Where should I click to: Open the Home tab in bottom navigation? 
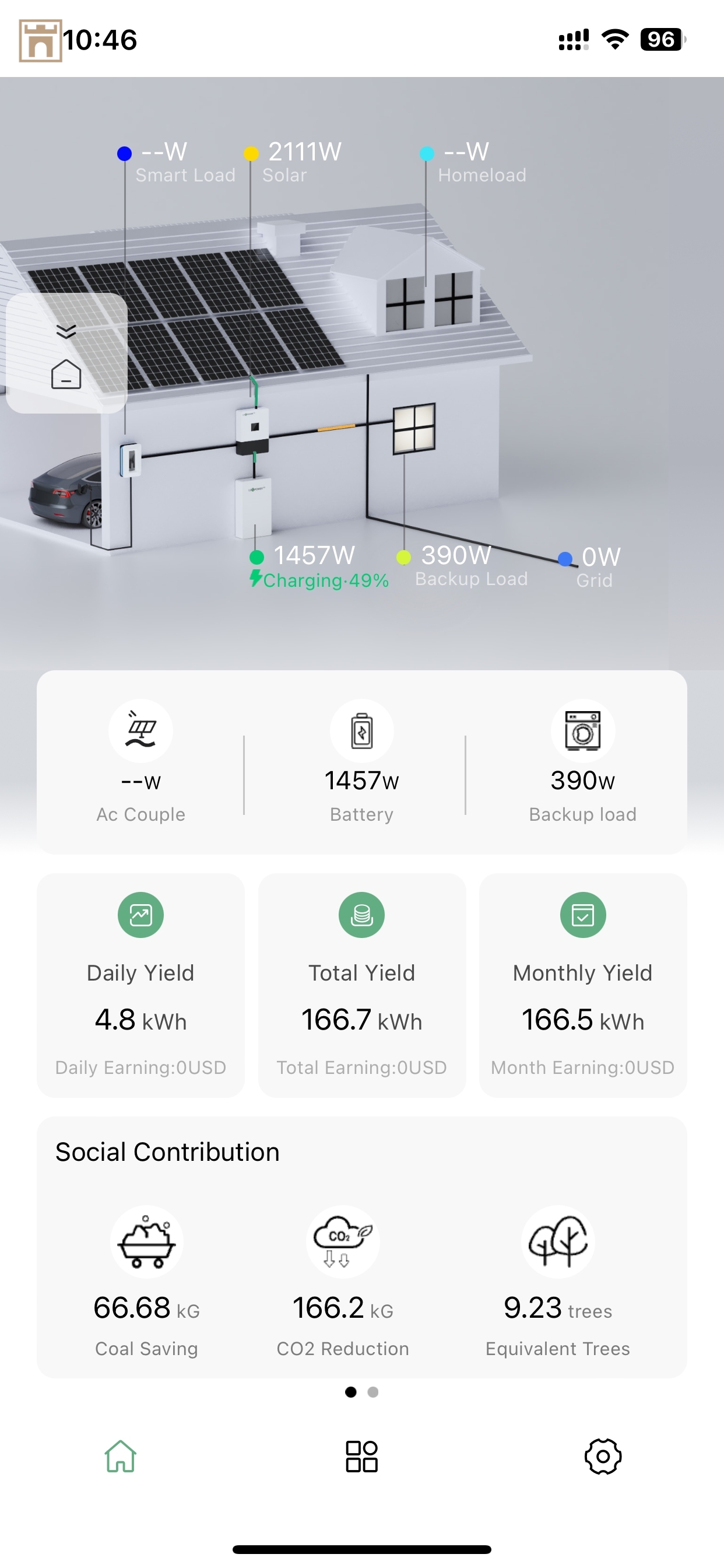[121, 1456]
